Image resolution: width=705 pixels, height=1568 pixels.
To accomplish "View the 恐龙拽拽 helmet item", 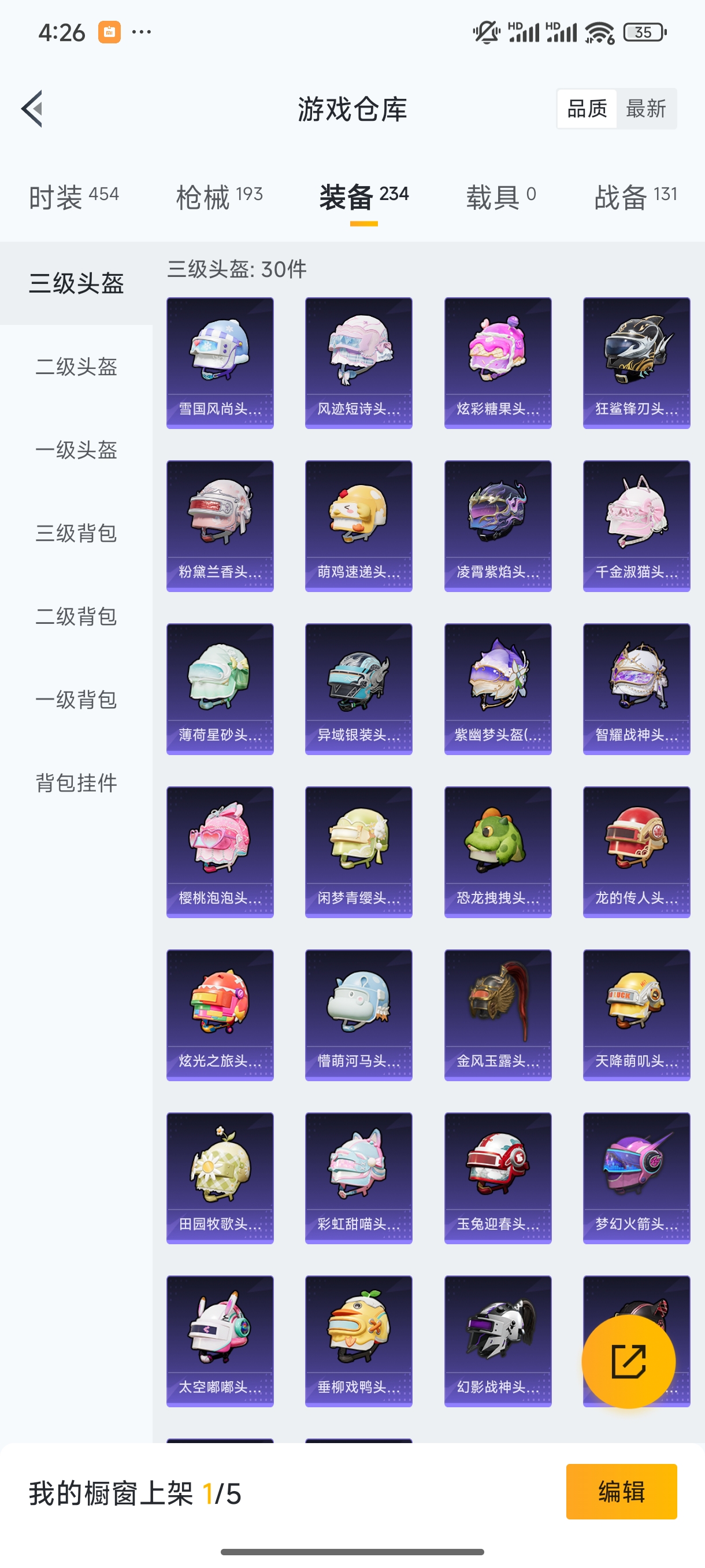I will (498, 852).
